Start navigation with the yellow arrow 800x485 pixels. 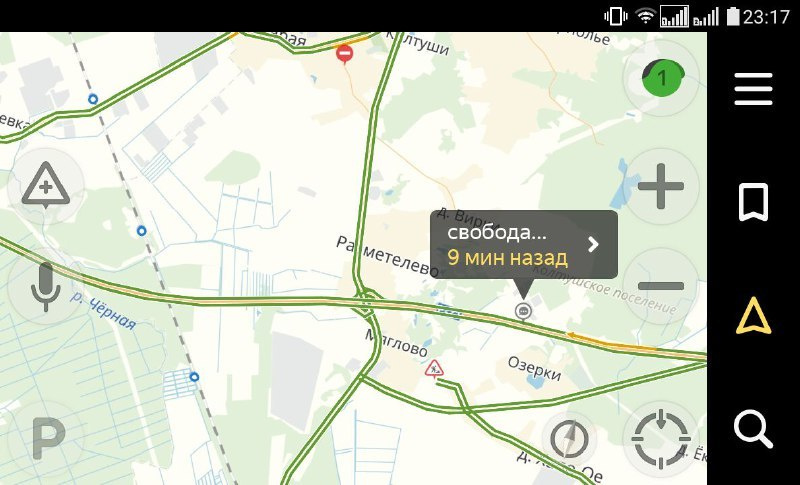pyautogui.click(x=753, y=316)
